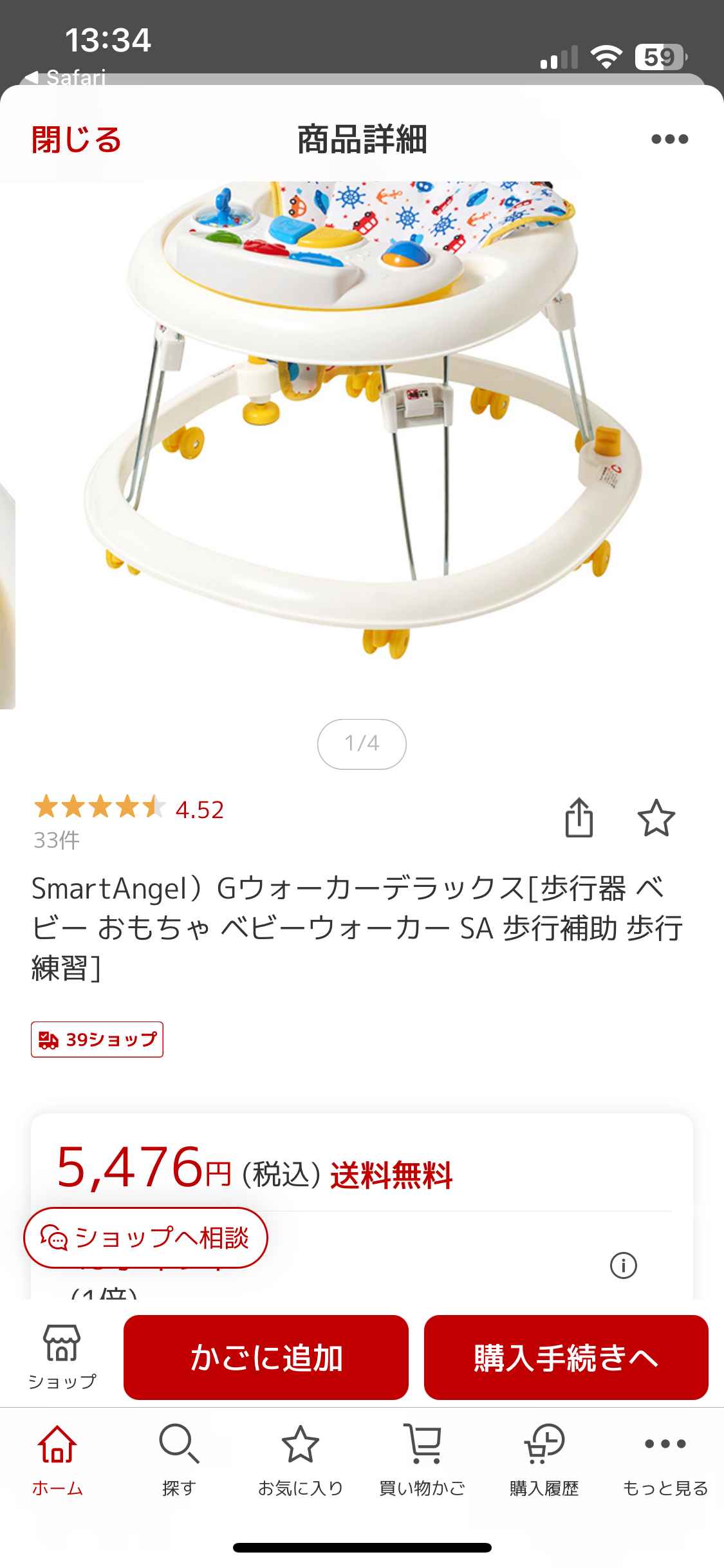Tap the 39ショップ badge
Image resolution: width=724 pixels, height=1568 pixels.
(97, 1040)
